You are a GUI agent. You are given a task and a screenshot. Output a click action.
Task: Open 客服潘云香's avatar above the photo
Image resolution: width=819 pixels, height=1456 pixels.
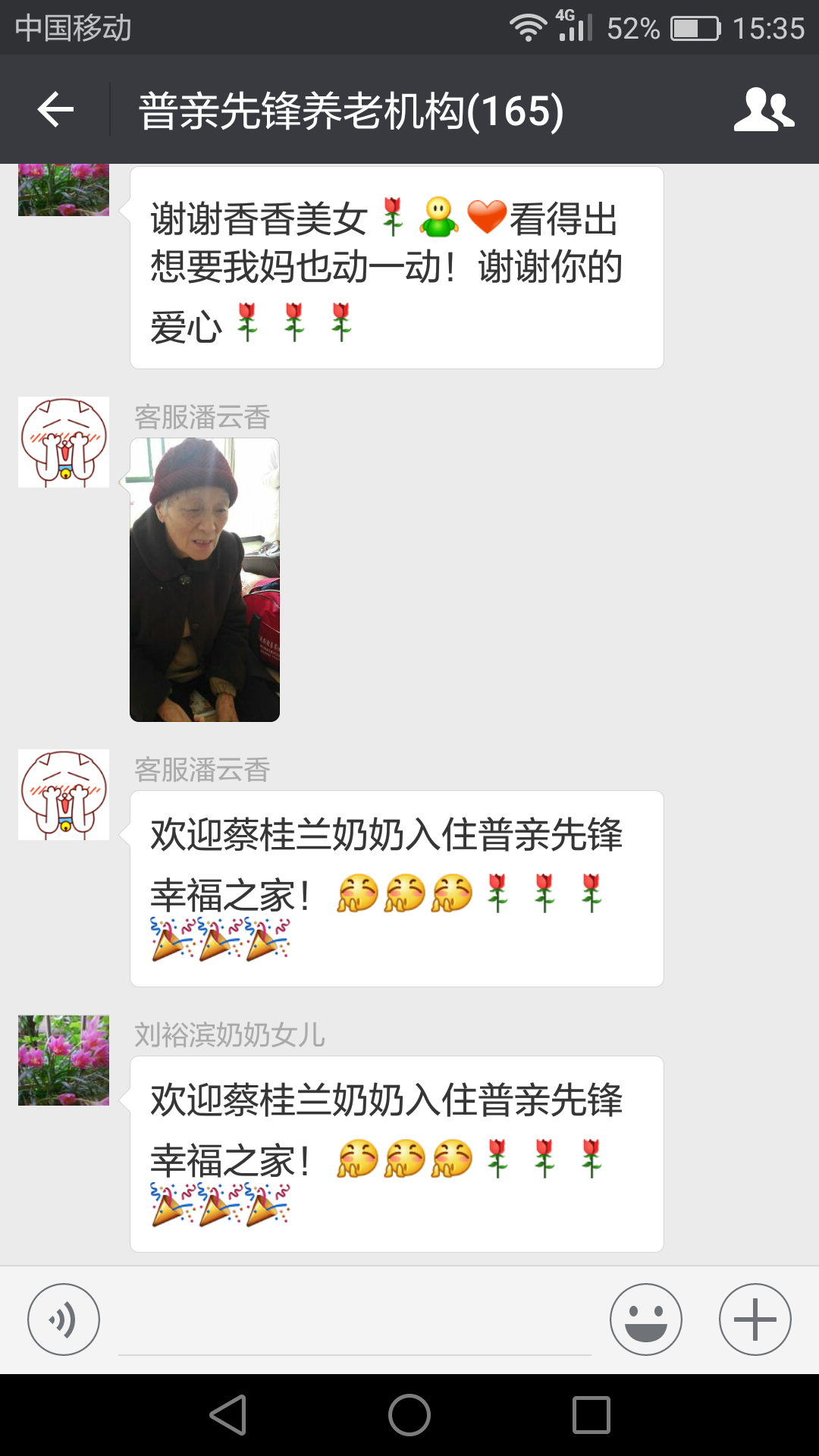64,441
